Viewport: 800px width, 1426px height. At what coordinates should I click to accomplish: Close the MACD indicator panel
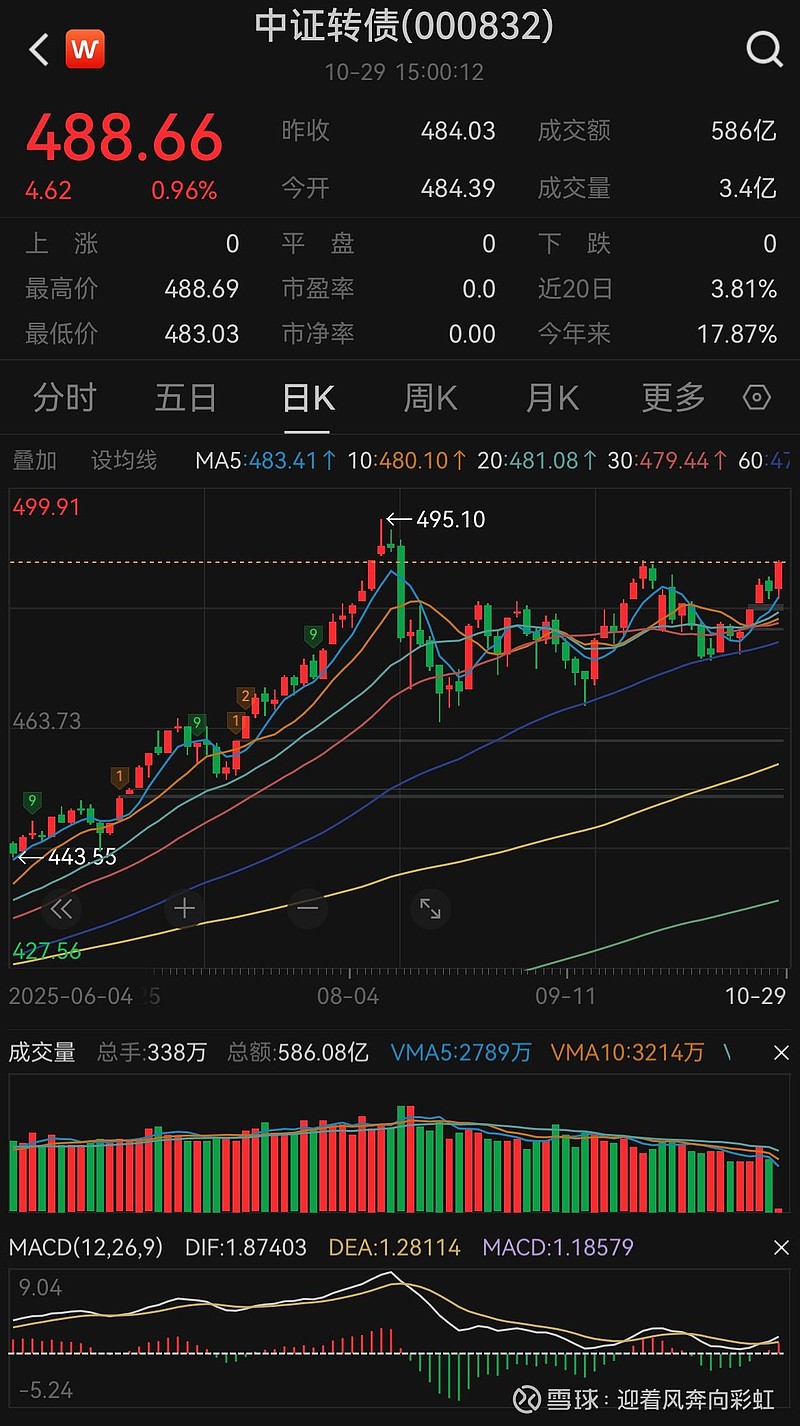click(782, 1248)
